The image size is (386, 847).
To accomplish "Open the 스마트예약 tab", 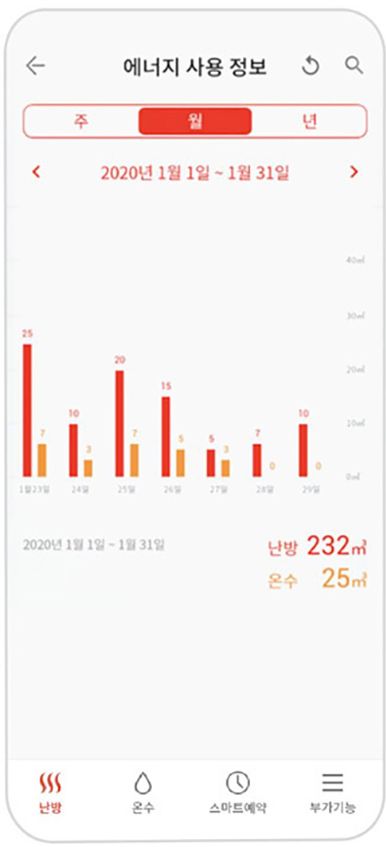I will (x=238, y=792).
